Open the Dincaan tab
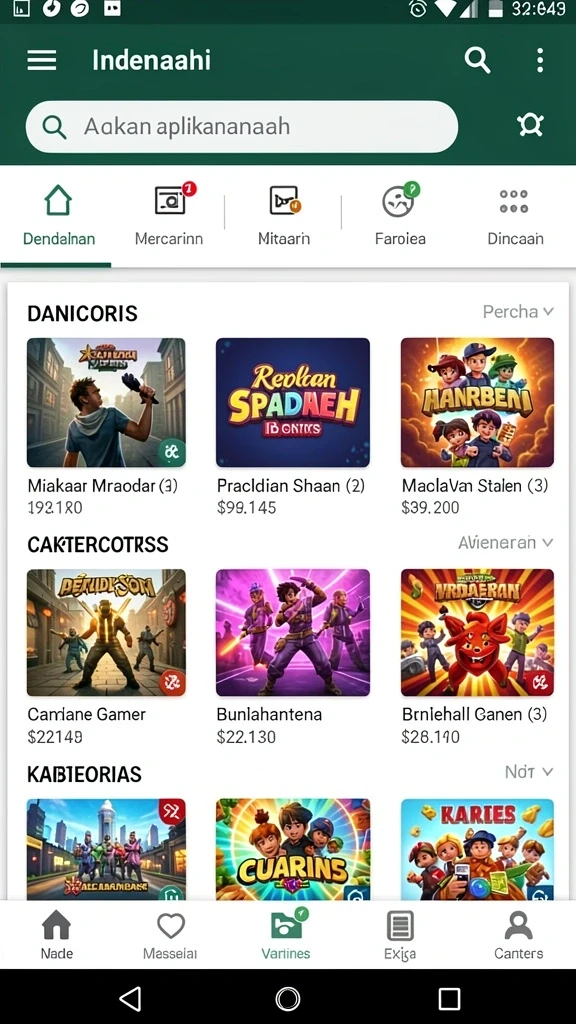576x1024 pixels. tap(515, 217)
